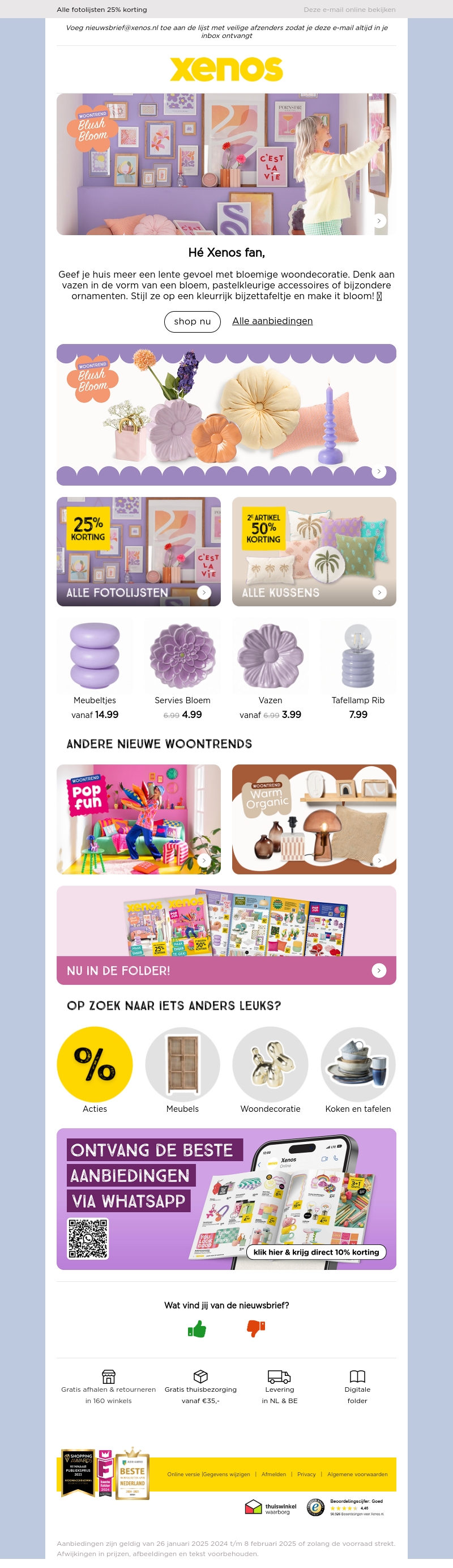Open the 'Alle aanbiedingen' link
453x1568 pixels.
click(x=272, y=321)
